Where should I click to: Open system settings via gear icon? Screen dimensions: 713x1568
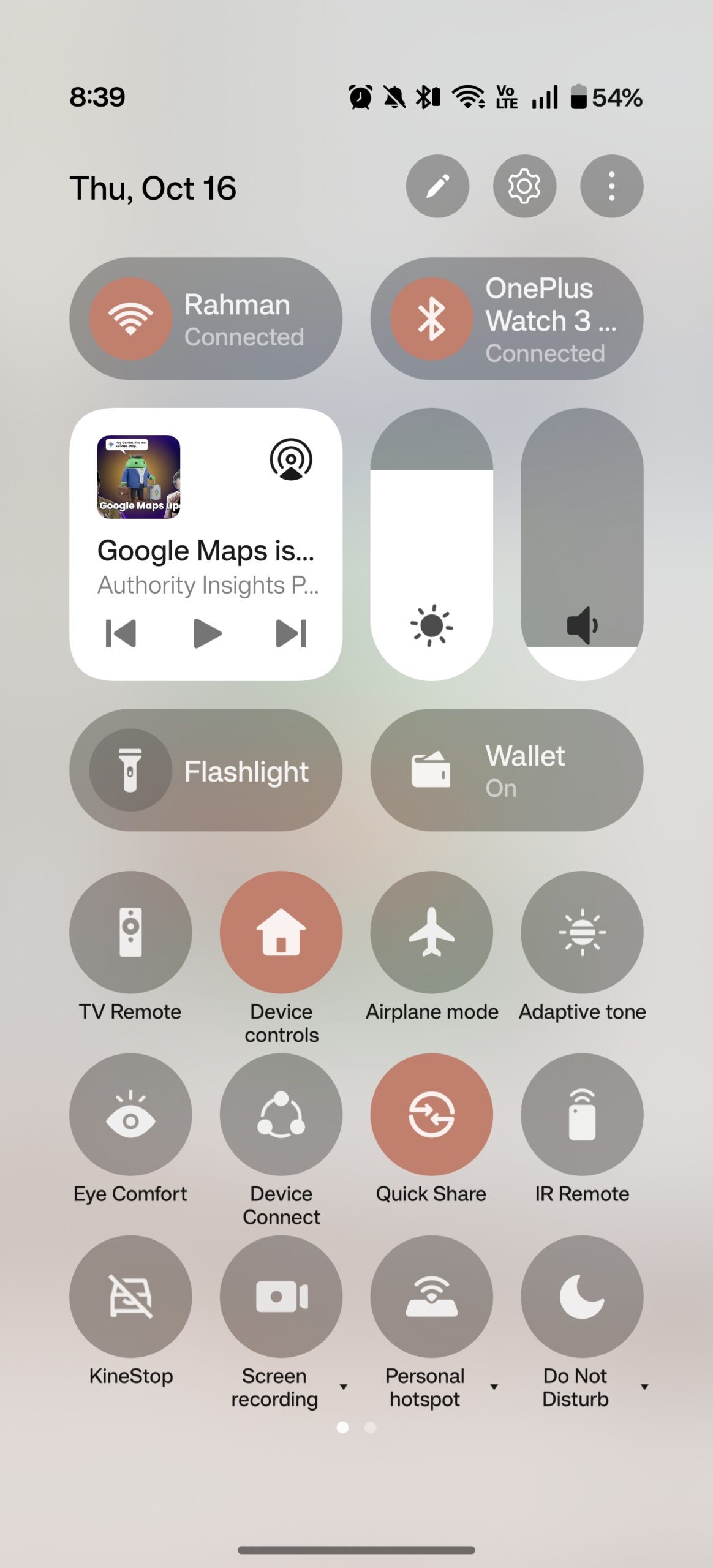[524, 186]
